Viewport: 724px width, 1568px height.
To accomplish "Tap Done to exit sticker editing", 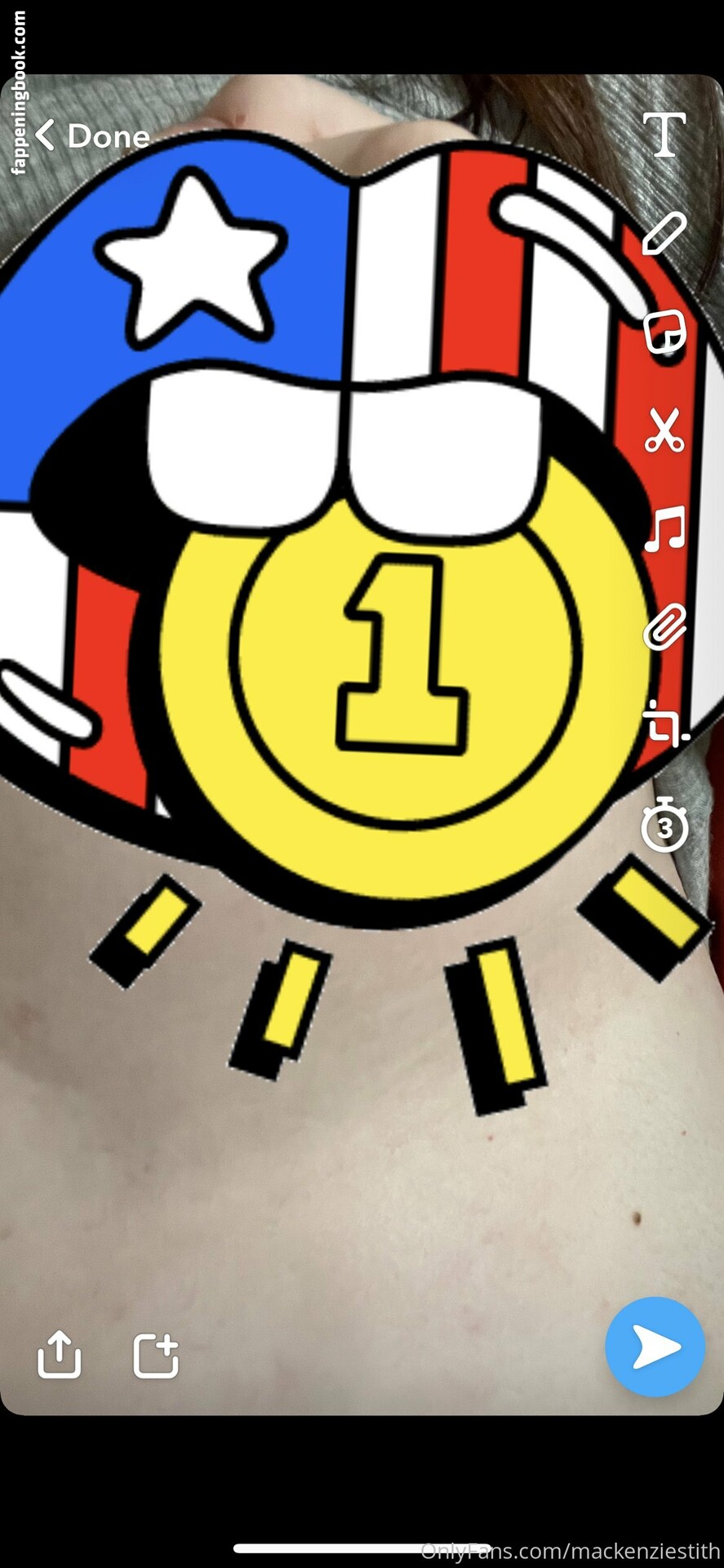I will tap(93, 136).
